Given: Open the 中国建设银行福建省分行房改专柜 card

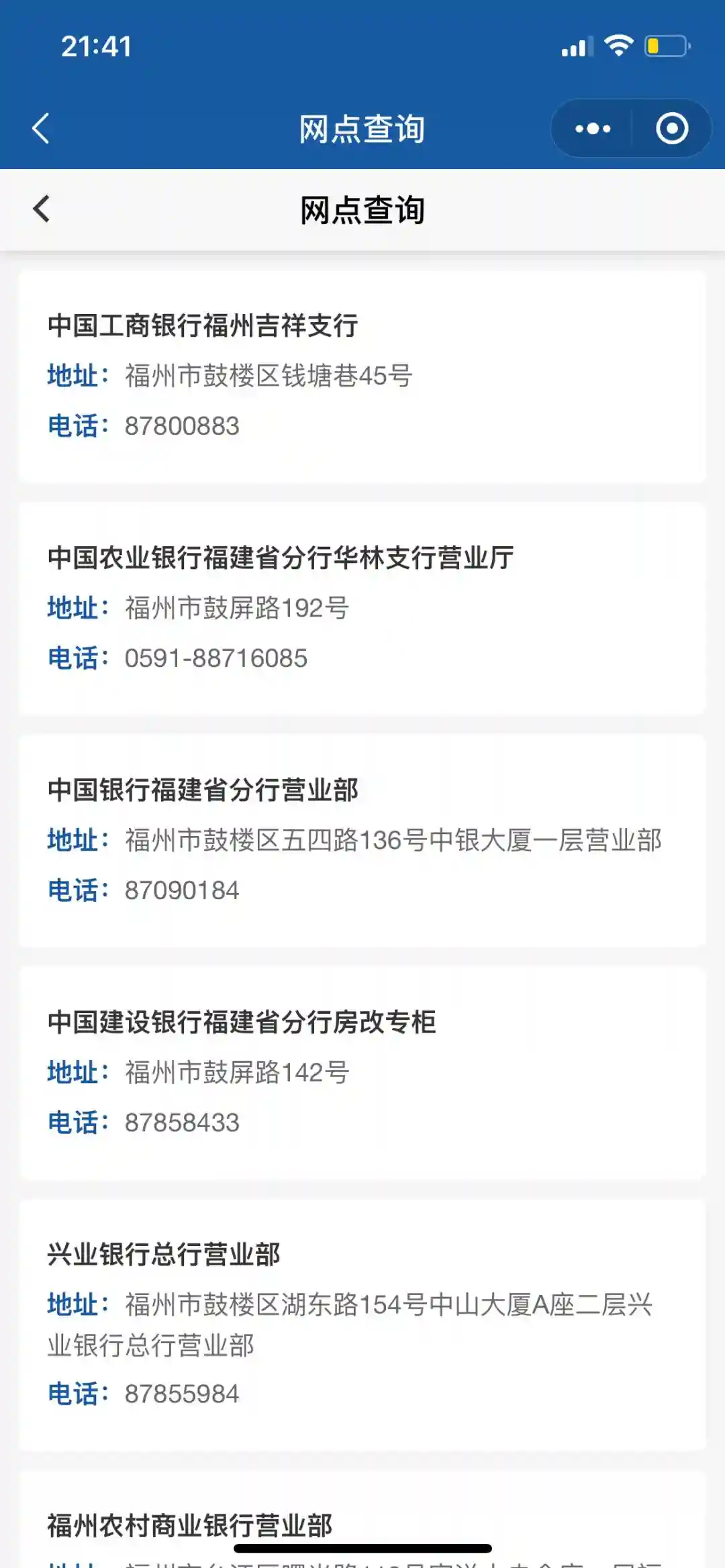Looking at the screenshot, I should (x=362, y=1072).
